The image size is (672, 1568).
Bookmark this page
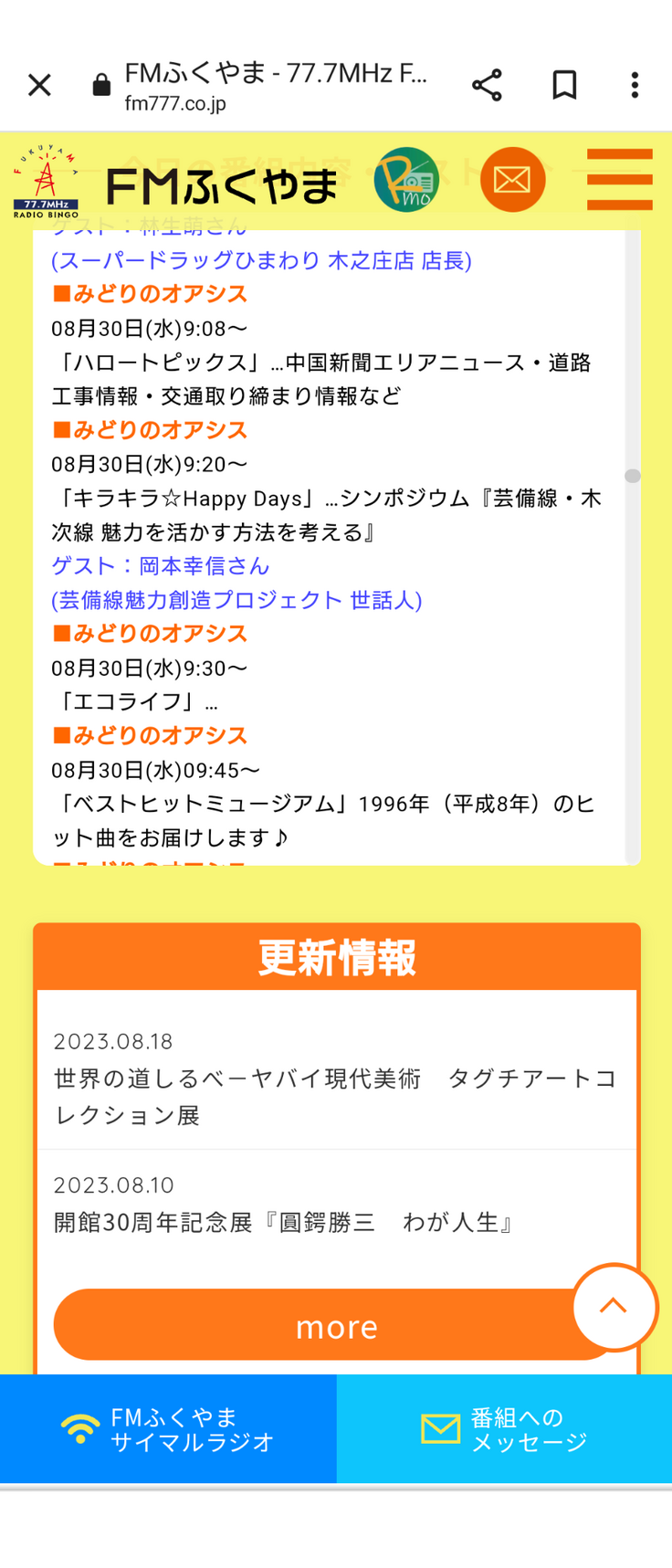pyautogui.click(x=564, y=86)
